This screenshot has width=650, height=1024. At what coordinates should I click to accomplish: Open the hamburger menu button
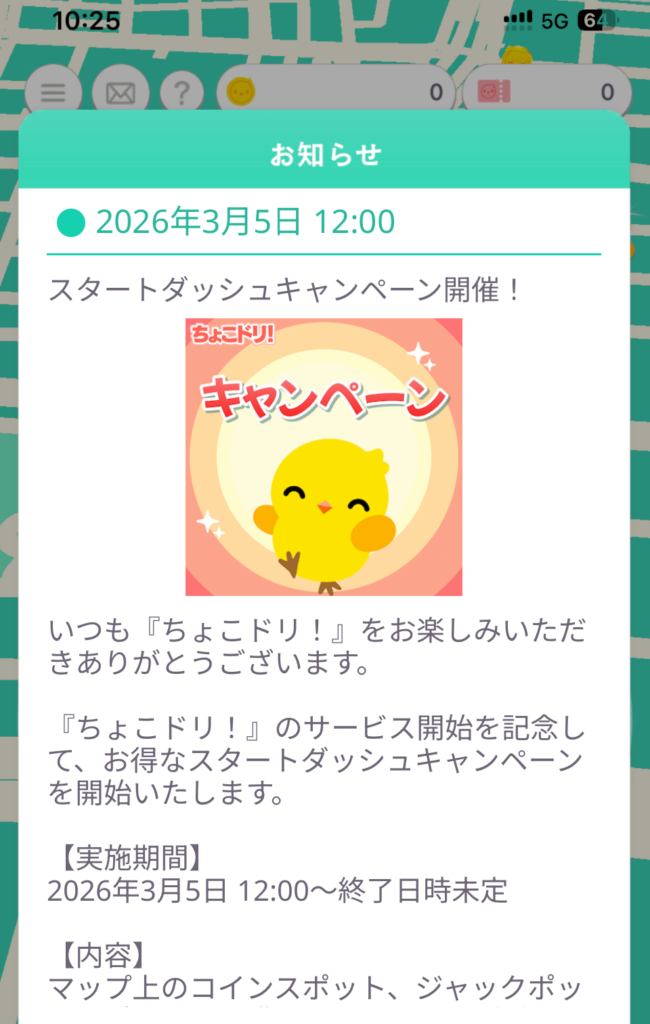coord(53,94)
